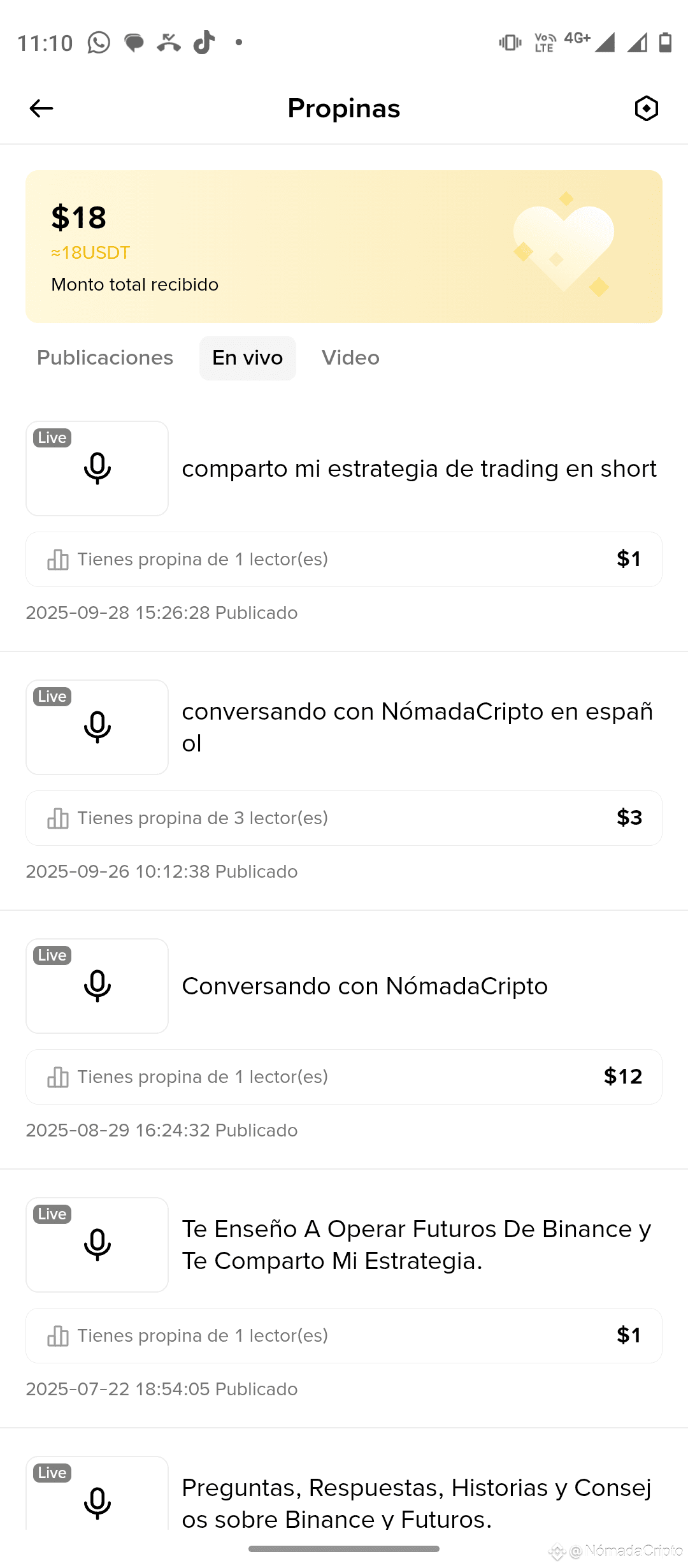
Task: Open the hexagon settings icon
Action: [646, 108]
